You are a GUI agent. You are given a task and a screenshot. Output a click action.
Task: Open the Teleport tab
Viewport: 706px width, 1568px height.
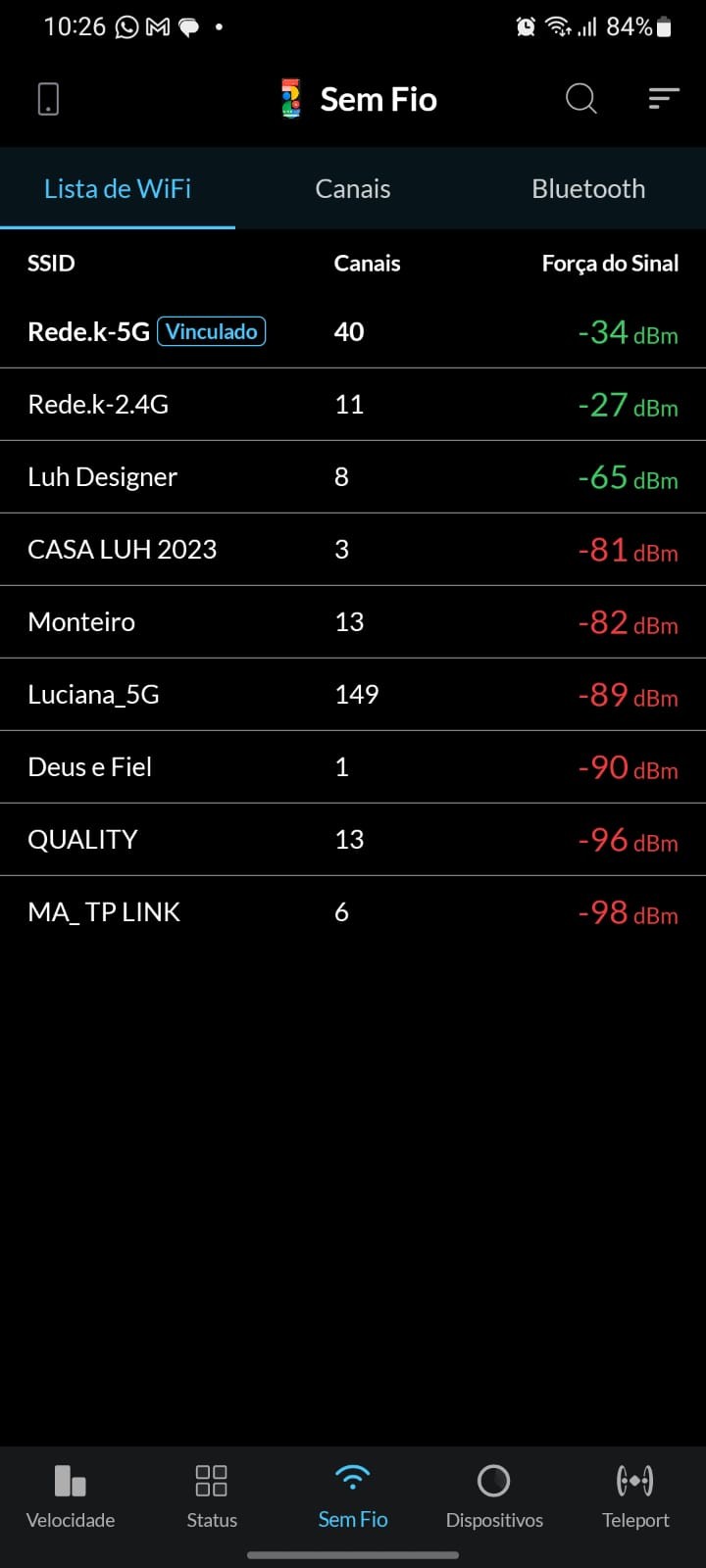pos(635,1496)
